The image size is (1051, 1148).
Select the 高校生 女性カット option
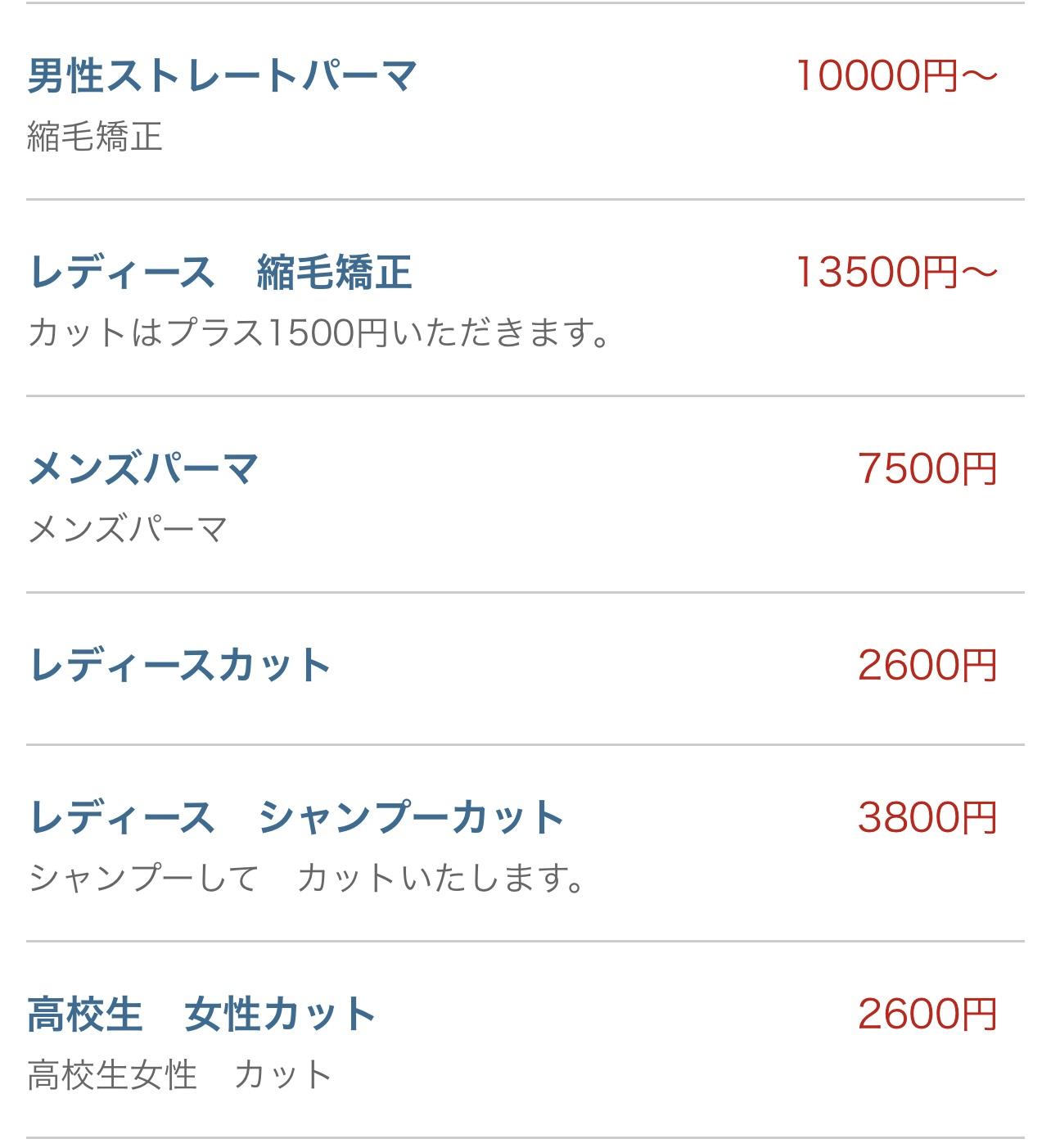click(201, 1015)
